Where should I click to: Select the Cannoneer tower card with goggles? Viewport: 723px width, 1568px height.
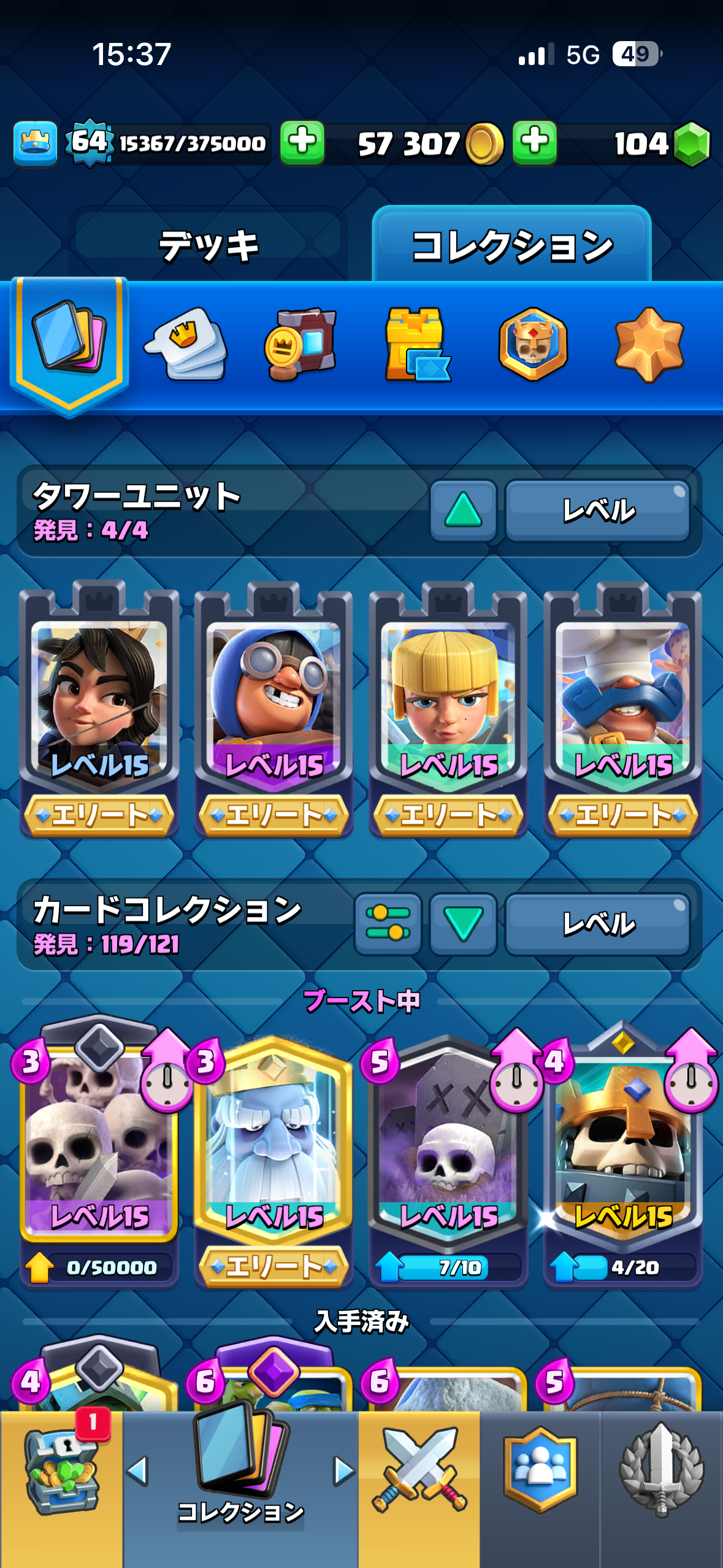click(x=274, y=705)
